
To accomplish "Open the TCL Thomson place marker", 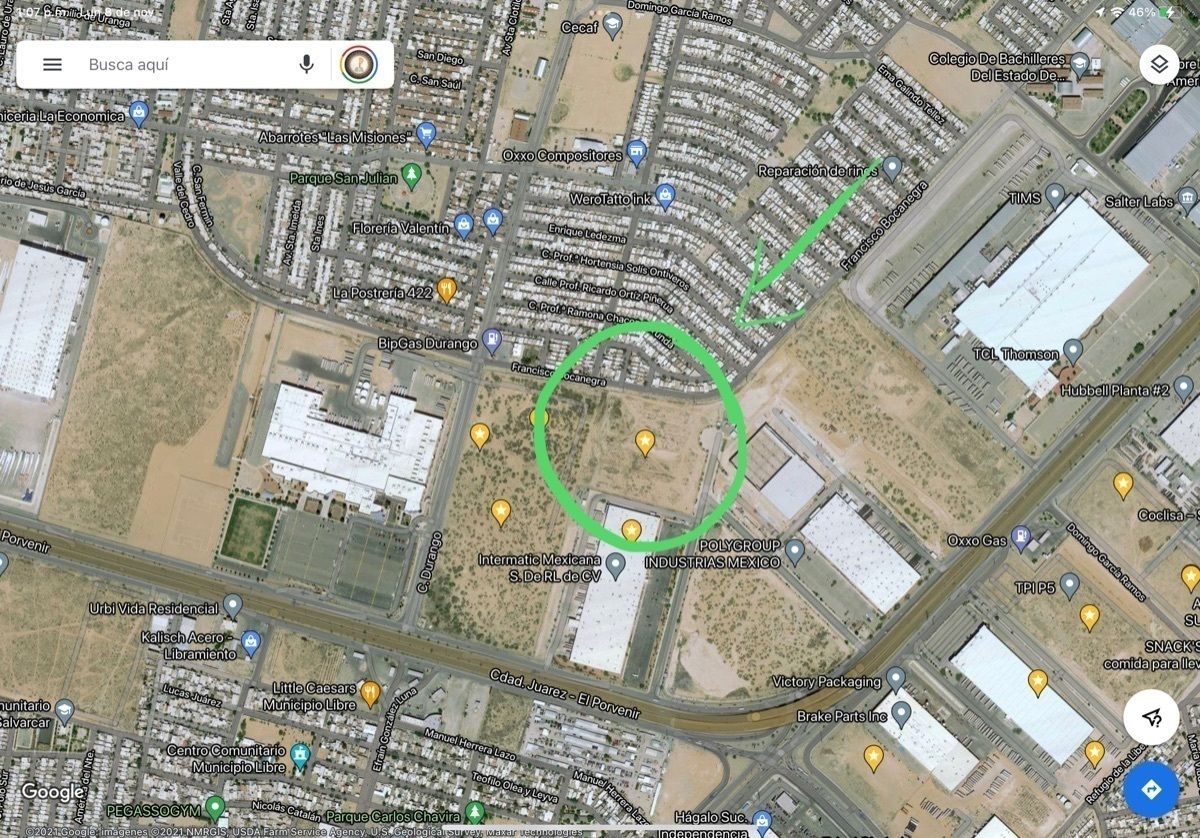I will (x=1073, y=351).
